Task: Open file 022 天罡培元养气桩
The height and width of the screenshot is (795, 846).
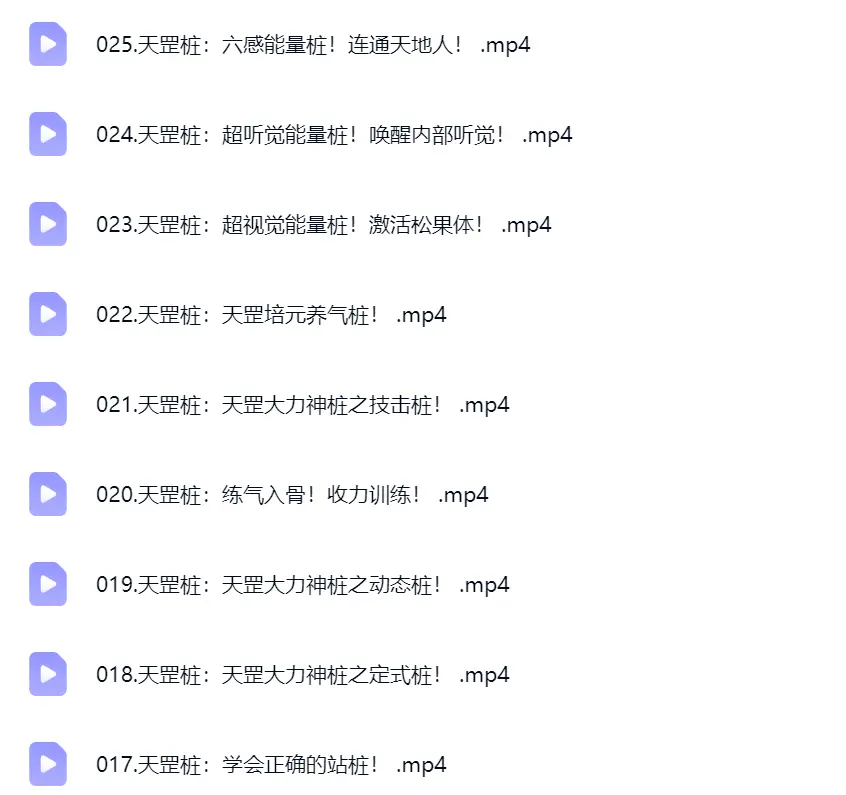Action: point(271,315)
